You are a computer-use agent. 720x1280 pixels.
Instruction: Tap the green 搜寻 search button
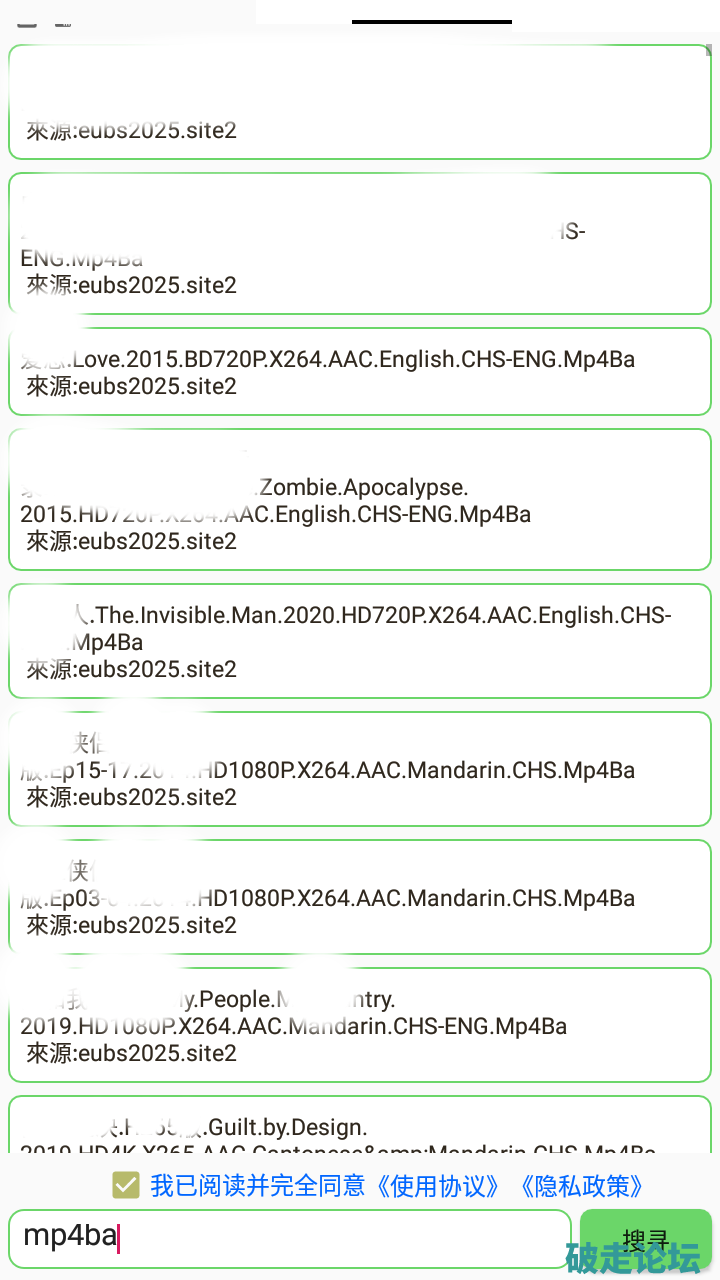(645, 1239)
